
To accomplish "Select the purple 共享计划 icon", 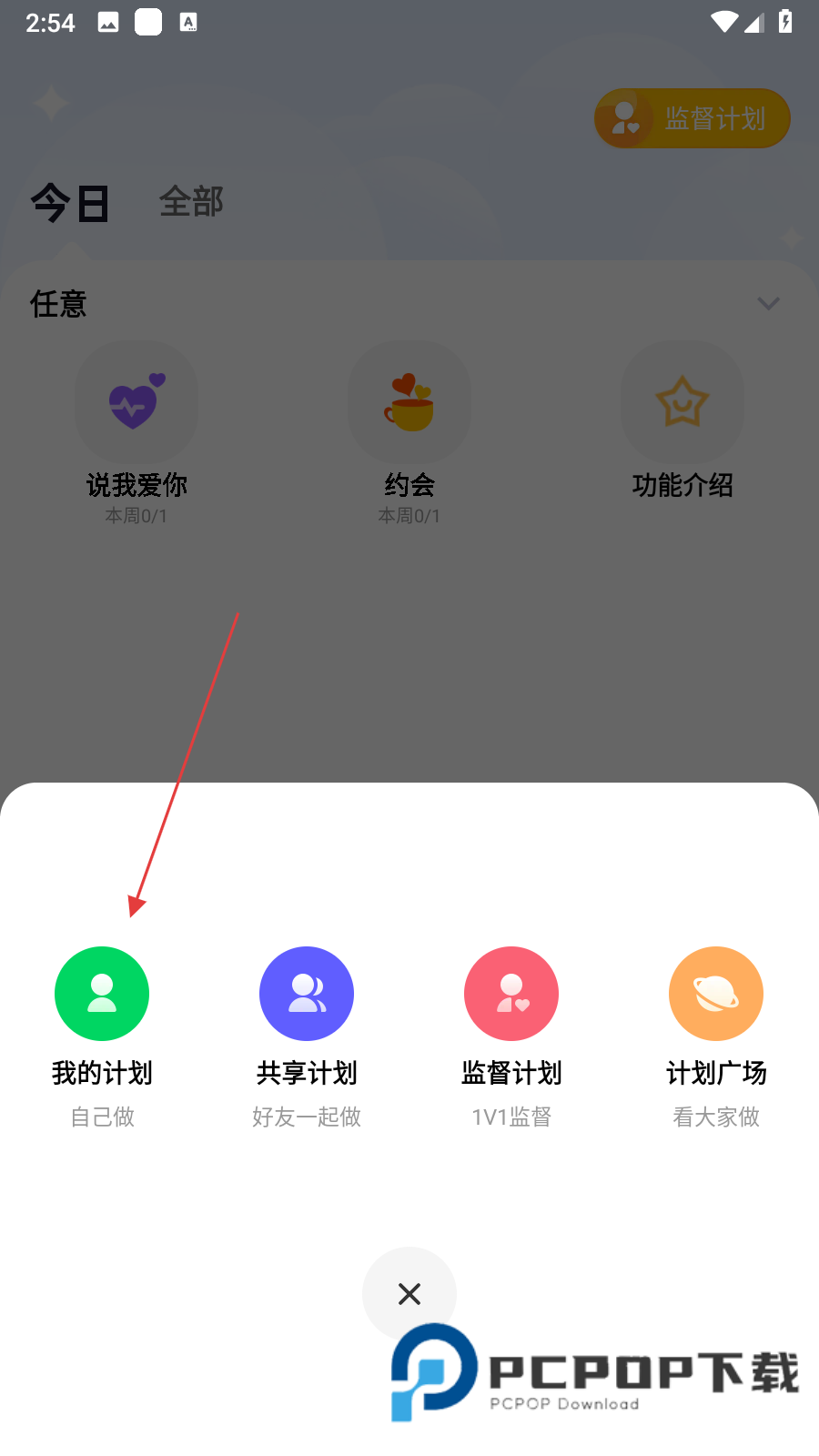I will point(307,994).
